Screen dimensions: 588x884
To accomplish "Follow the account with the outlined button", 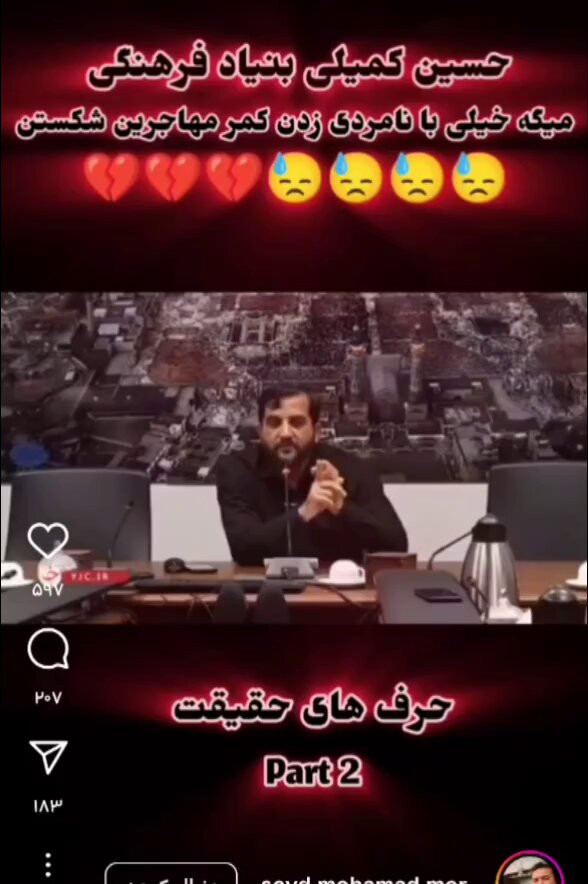I will (171, 874).
